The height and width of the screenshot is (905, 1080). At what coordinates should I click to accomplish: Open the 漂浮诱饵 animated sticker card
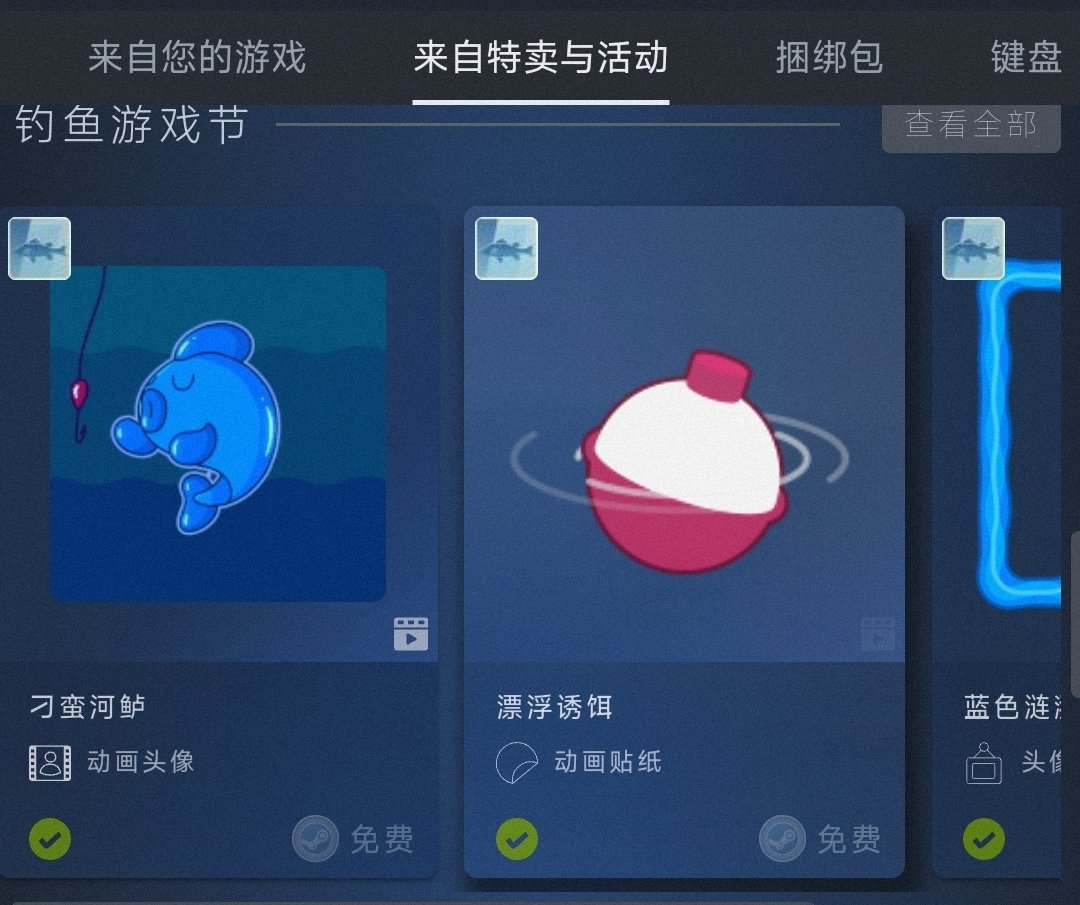(x=684, y=542)
